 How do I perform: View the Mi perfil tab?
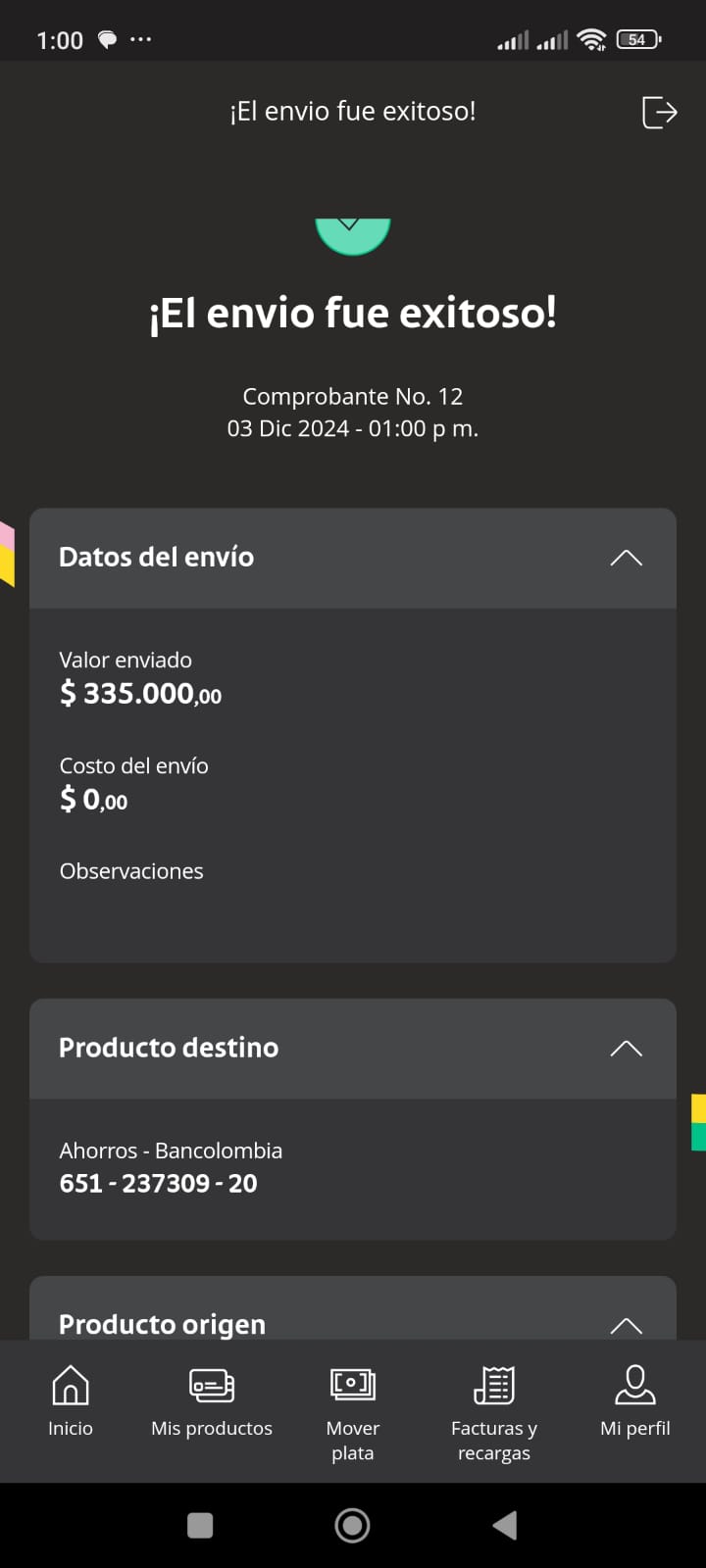(635, 1401)
